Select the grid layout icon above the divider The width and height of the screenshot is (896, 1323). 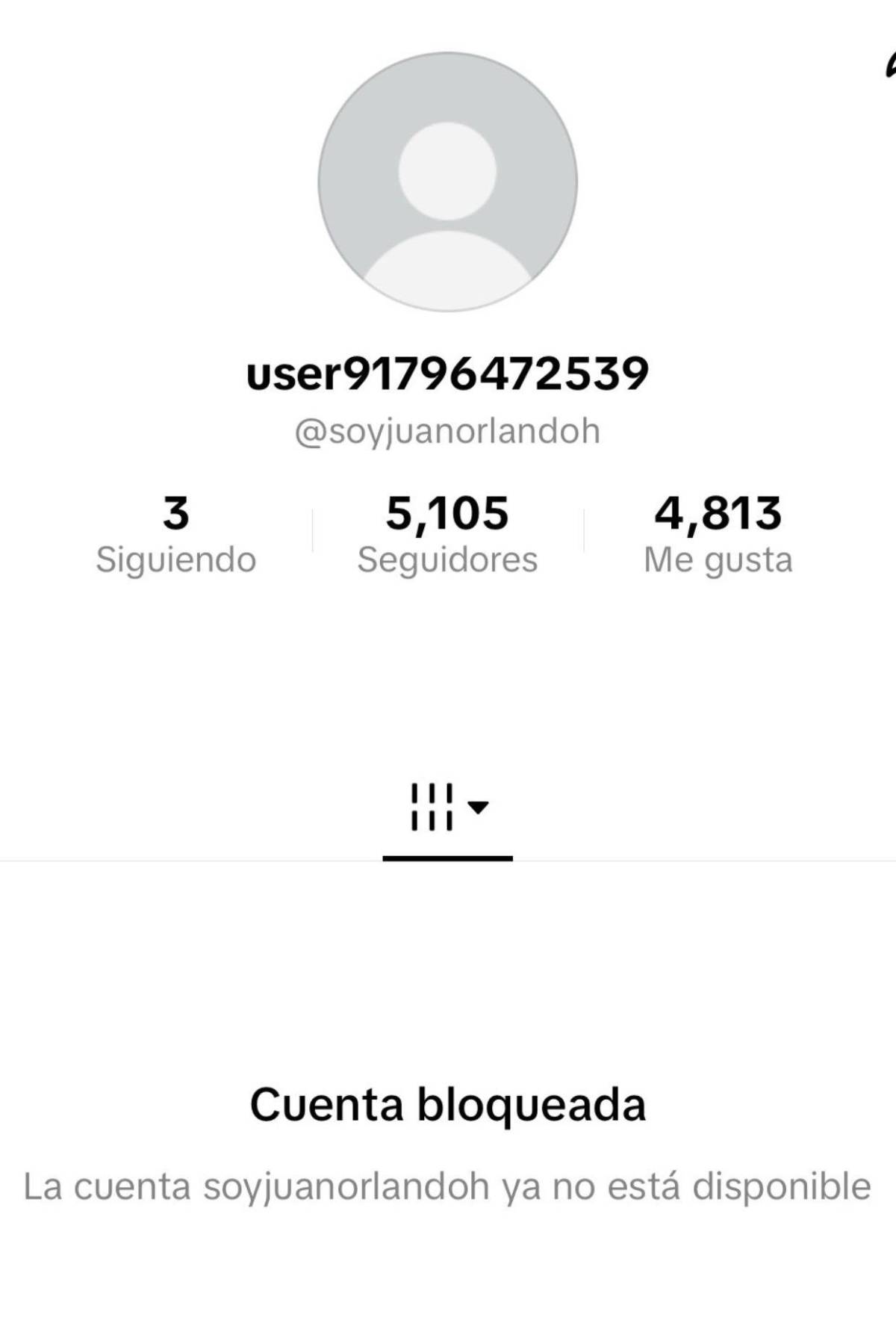[x=432, y=808]
